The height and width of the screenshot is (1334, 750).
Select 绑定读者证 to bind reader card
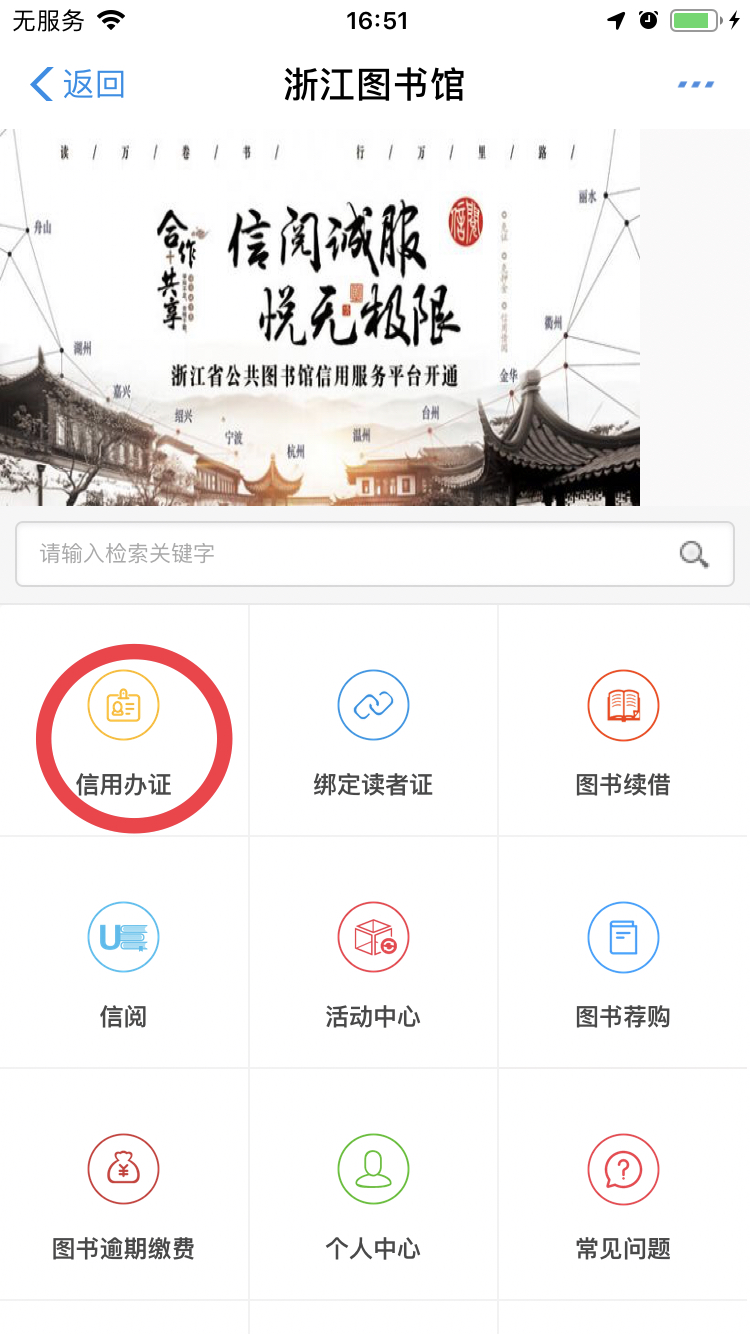pos(373,721)
